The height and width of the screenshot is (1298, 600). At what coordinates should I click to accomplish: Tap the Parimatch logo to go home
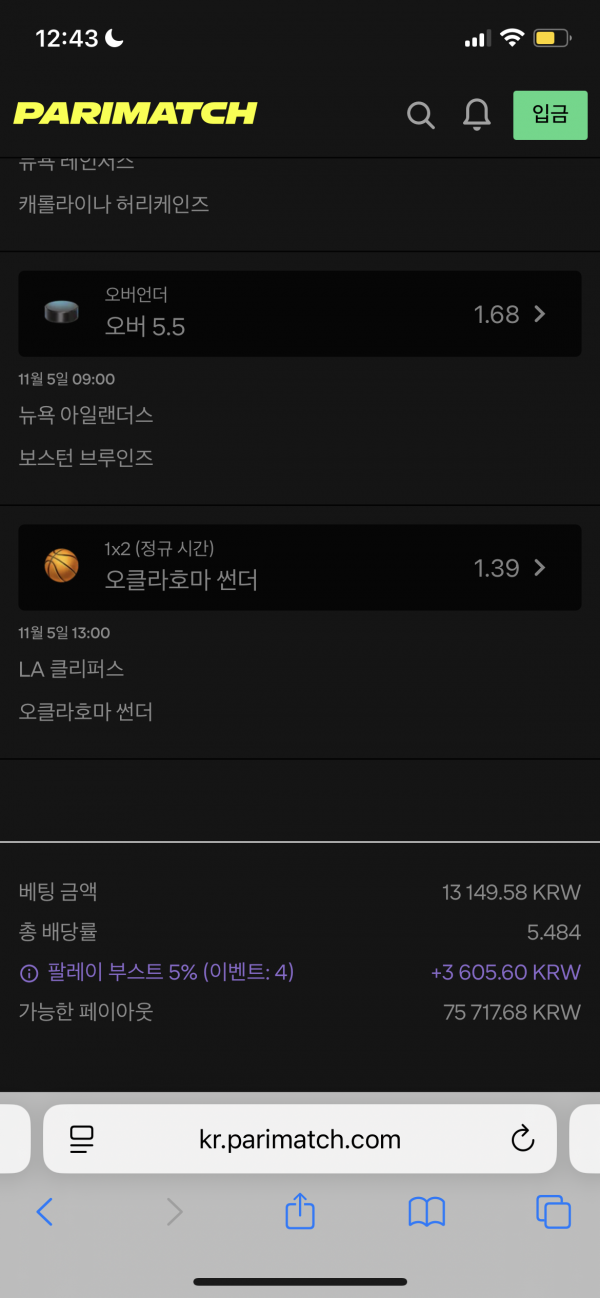point(135,113)
